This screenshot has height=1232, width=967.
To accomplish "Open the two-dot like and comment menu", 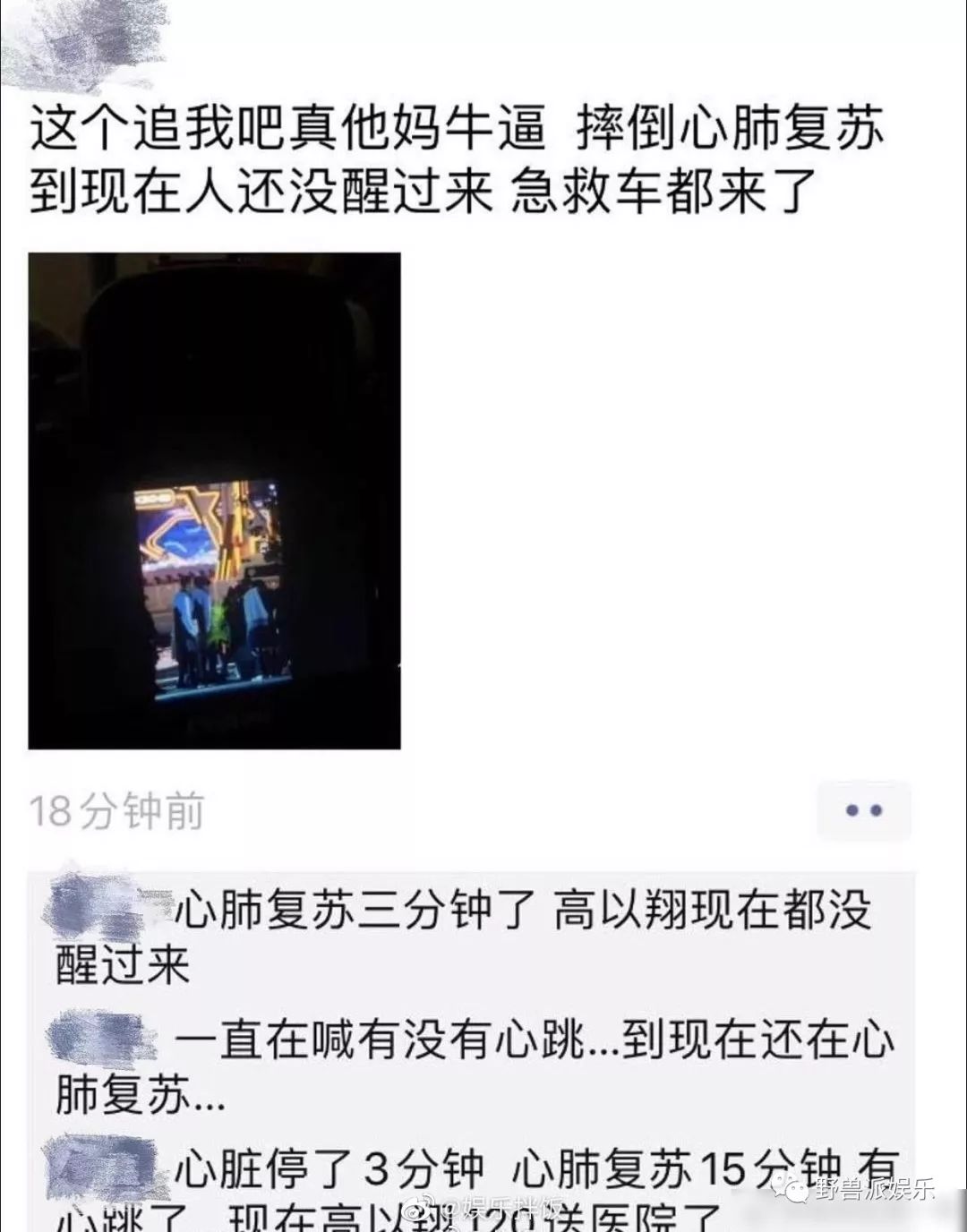I will coord(864,810).
